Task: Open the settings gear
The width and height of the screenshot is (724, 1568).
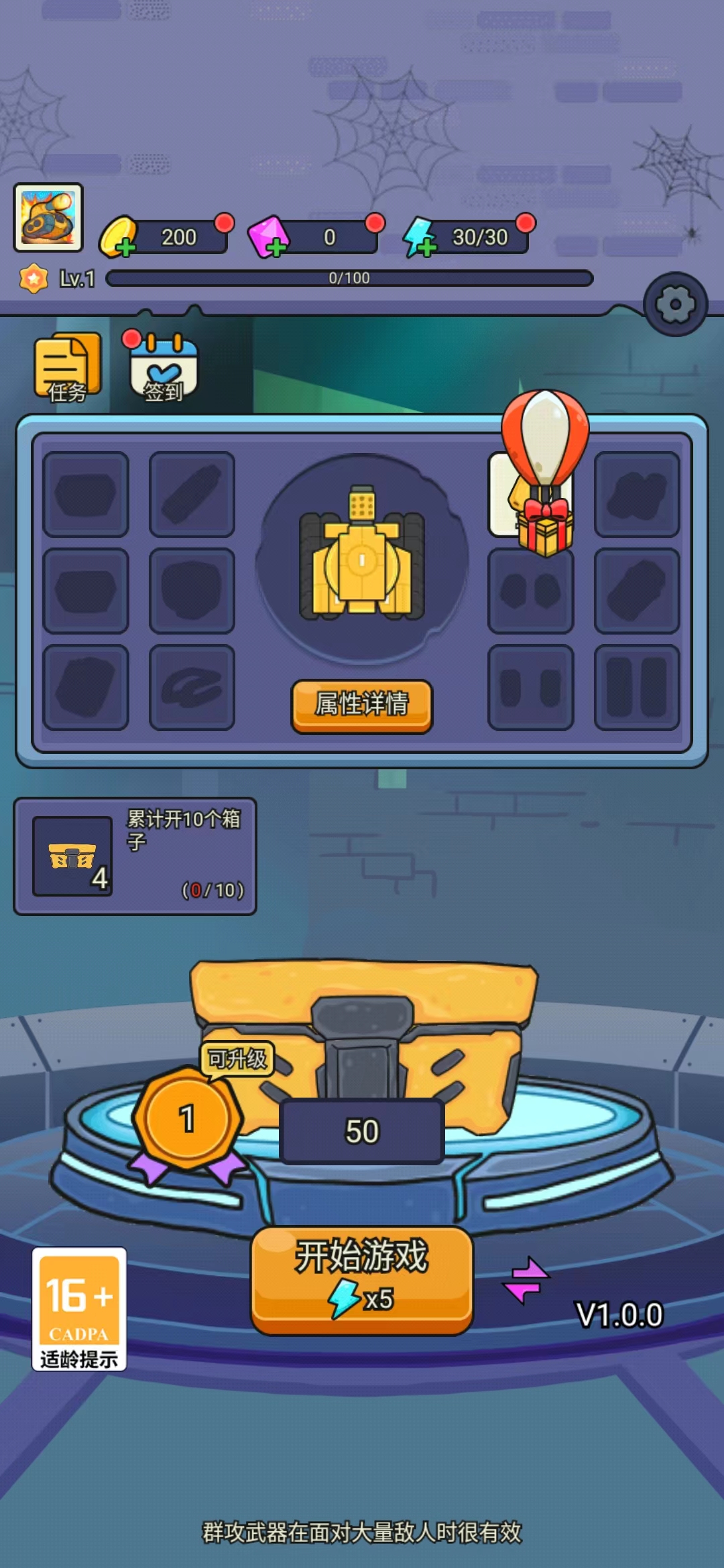Action: click(x=675, y=305)
